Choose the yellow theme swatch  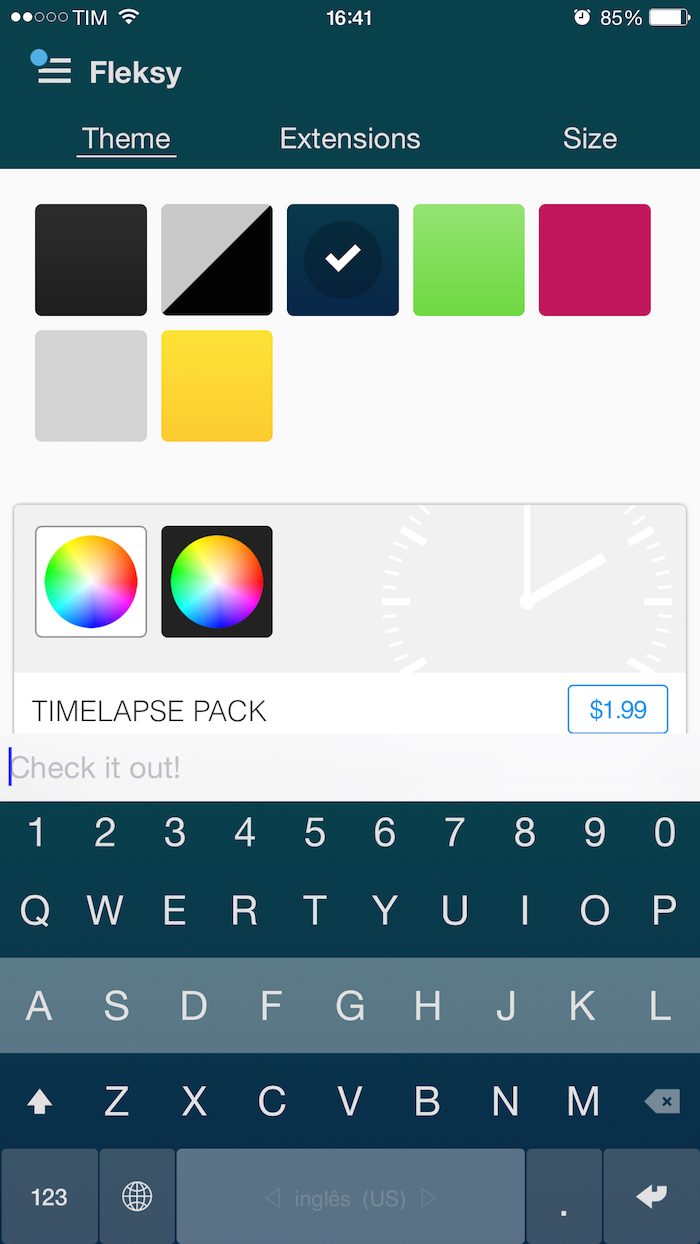pos(217,386)
